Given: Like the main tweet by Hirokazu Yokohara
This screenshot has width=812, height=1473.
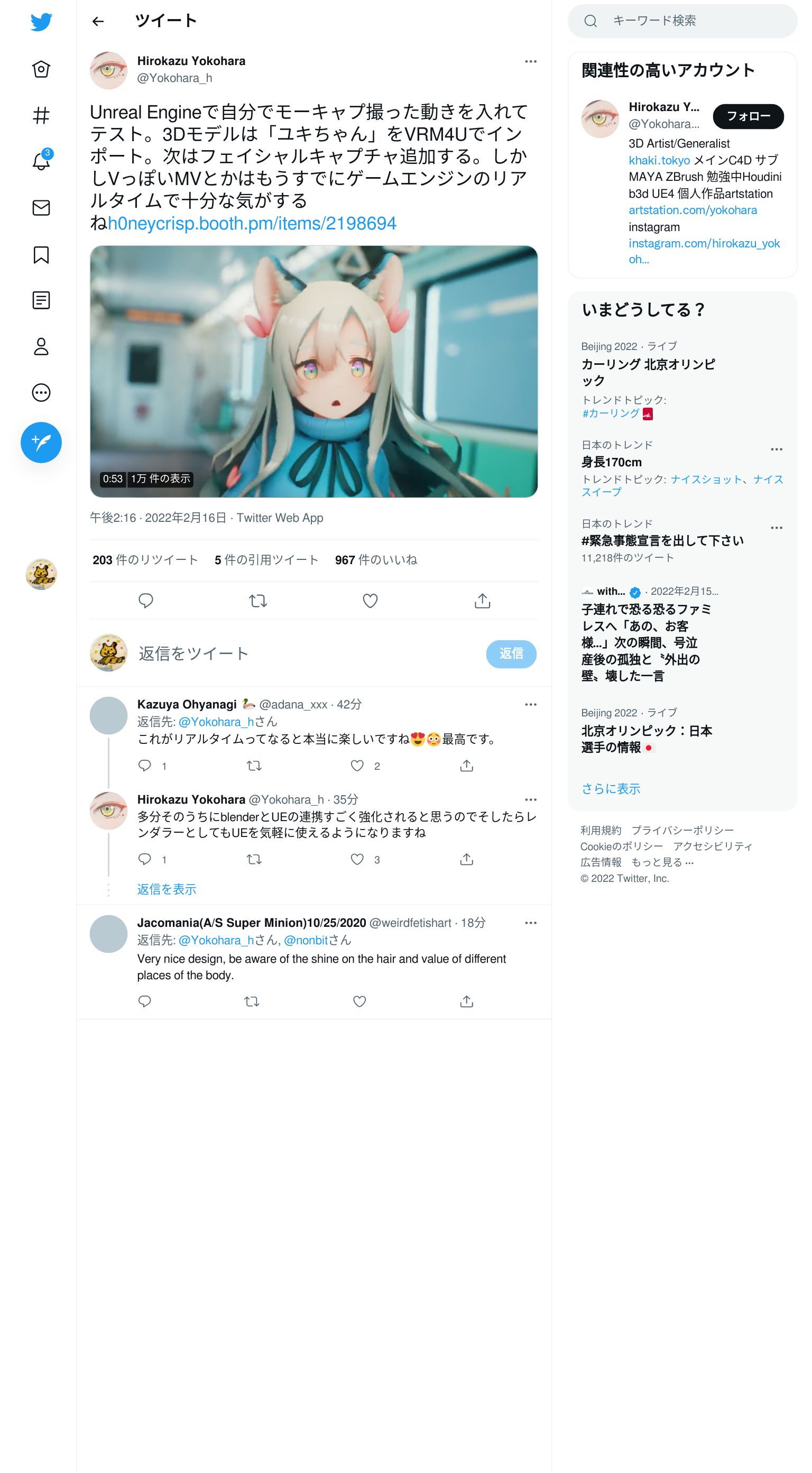Looking at the screenshot, I should pos(371,601).
